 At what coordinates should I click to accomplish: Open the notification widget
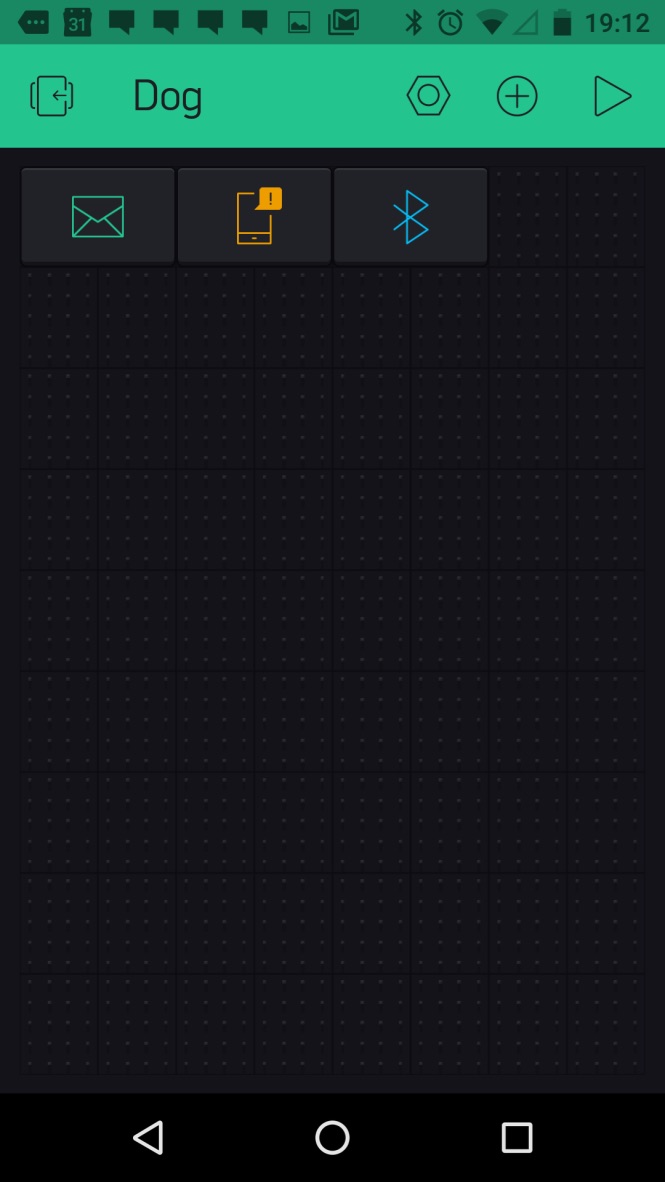pyautogui.click(x=255, y=216)
